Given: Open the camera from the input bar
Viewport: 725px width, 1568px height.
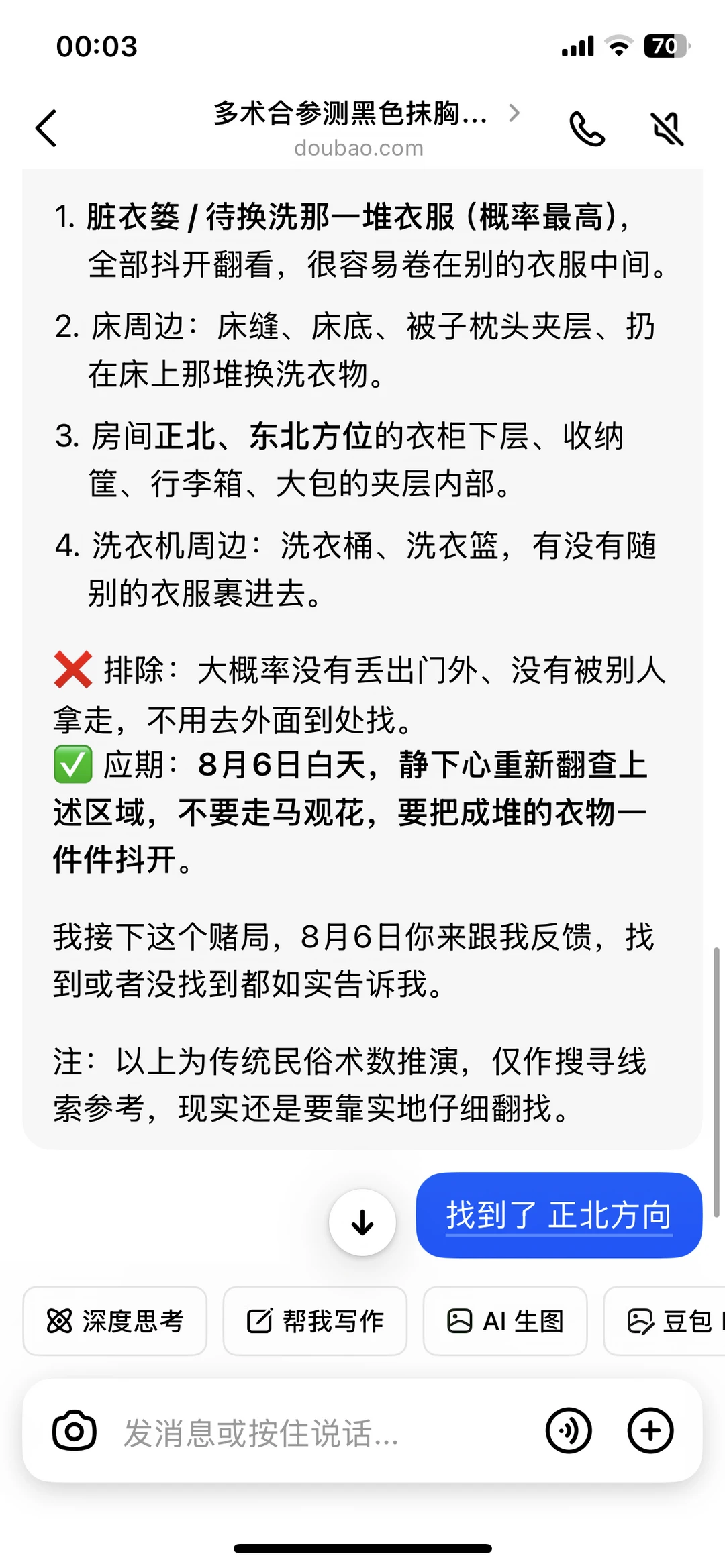Looking at the screenshot, I should tap(75, 1431).
